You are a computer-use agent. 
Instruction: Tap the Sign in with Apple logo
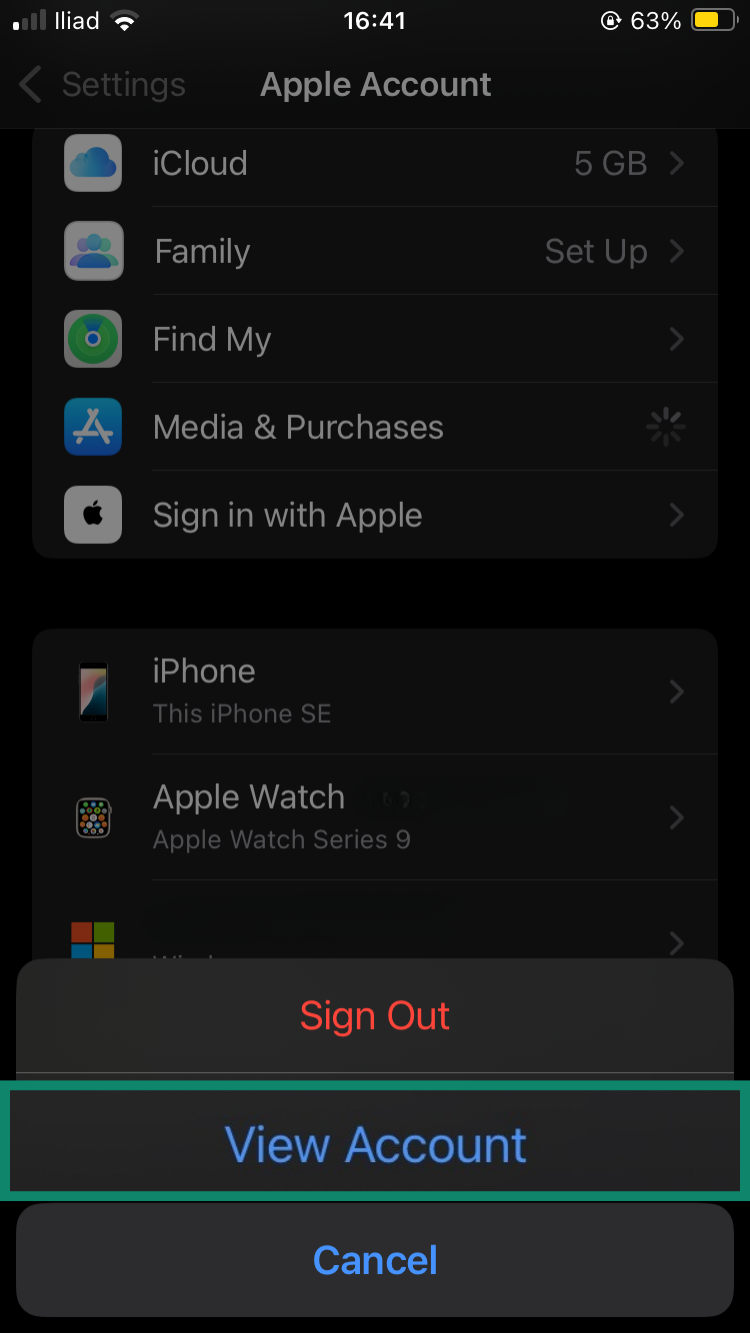[x=93, y=515]
